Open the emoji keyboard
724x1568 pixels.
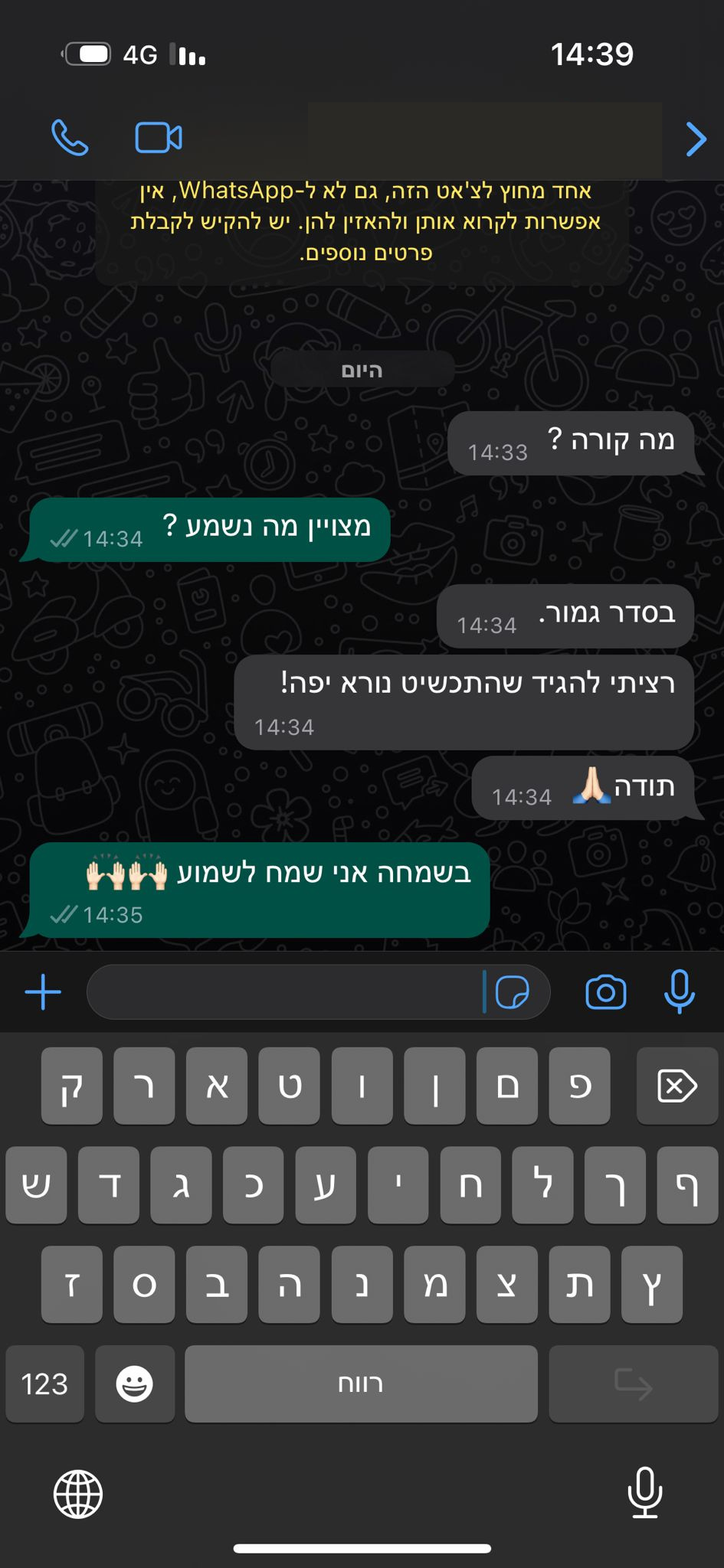(134, 1383)
